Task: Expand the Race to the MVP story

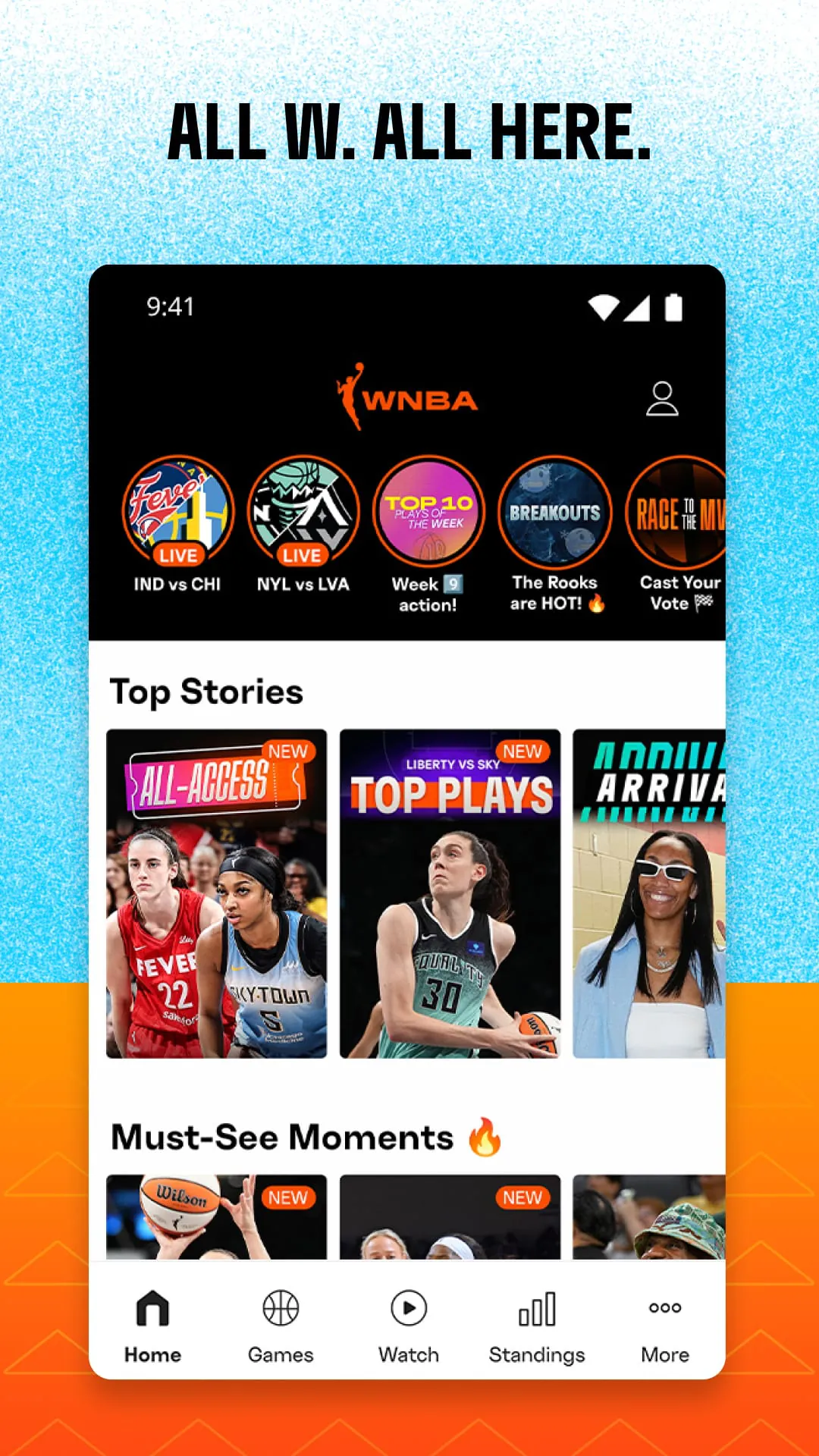Action: 679,513
